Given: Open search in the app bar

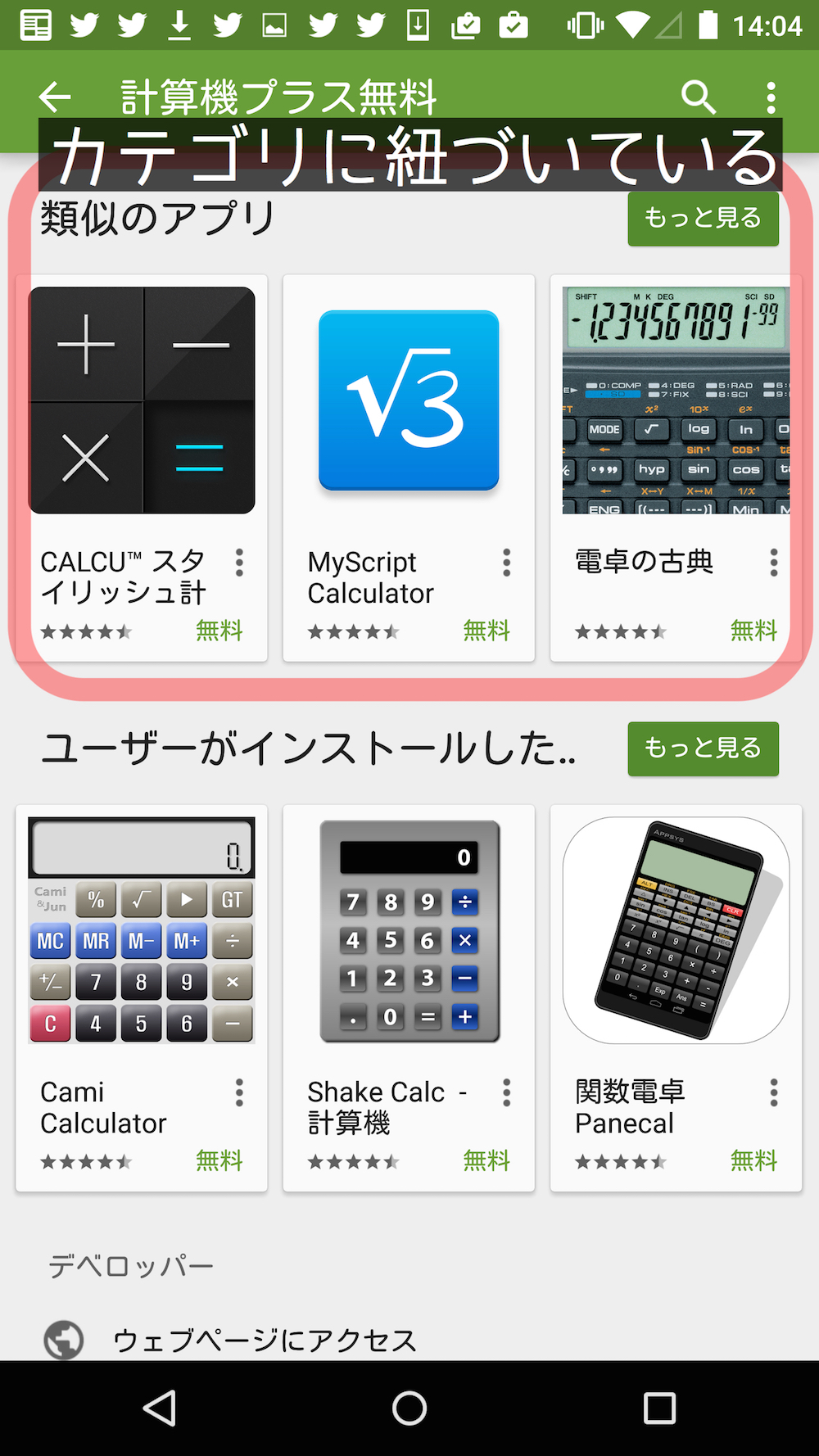Looking at the screenshot, I should (699, 97).
